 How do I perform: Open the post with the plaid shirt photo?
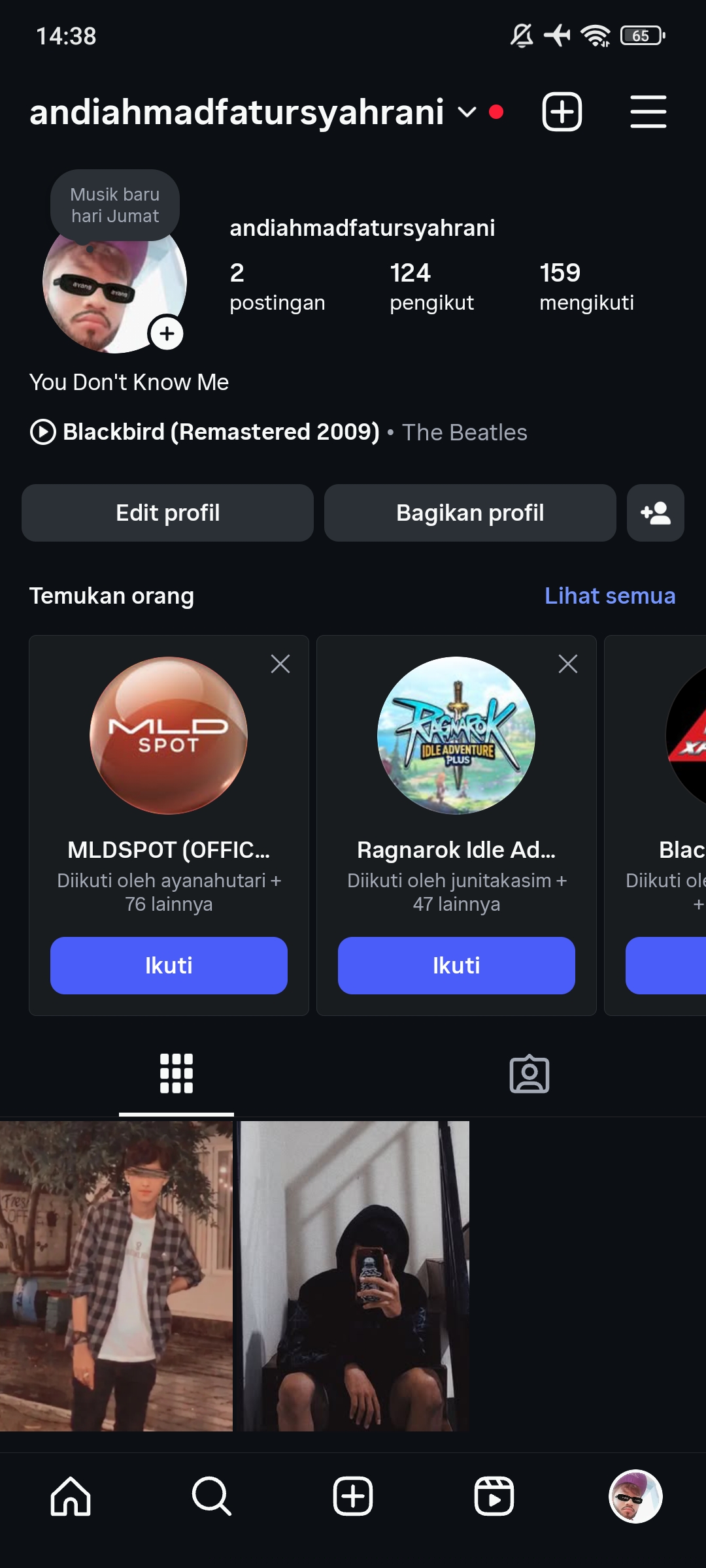click(x=116, y=1275)
